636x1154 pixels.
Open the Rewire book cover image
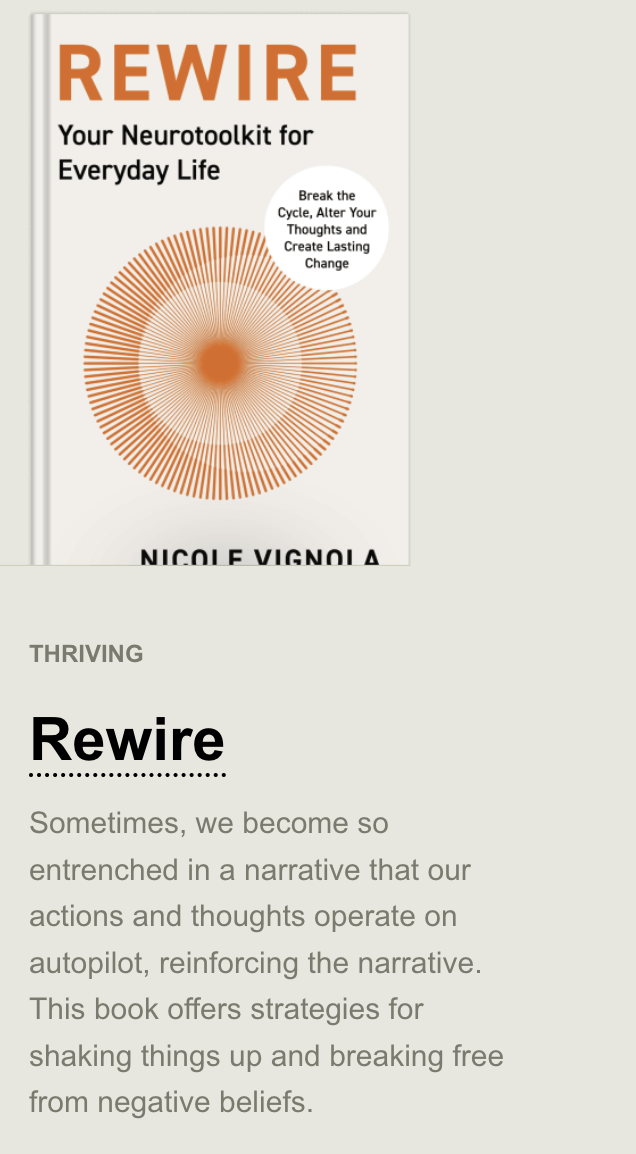pos(220,290)
